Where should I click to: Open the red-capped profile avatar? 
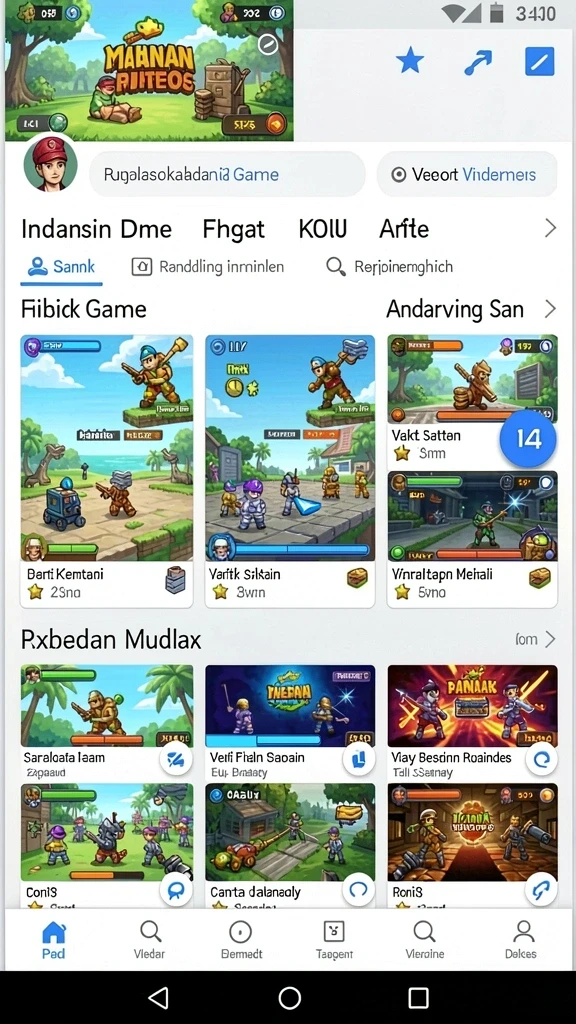[x=50, y=163]
